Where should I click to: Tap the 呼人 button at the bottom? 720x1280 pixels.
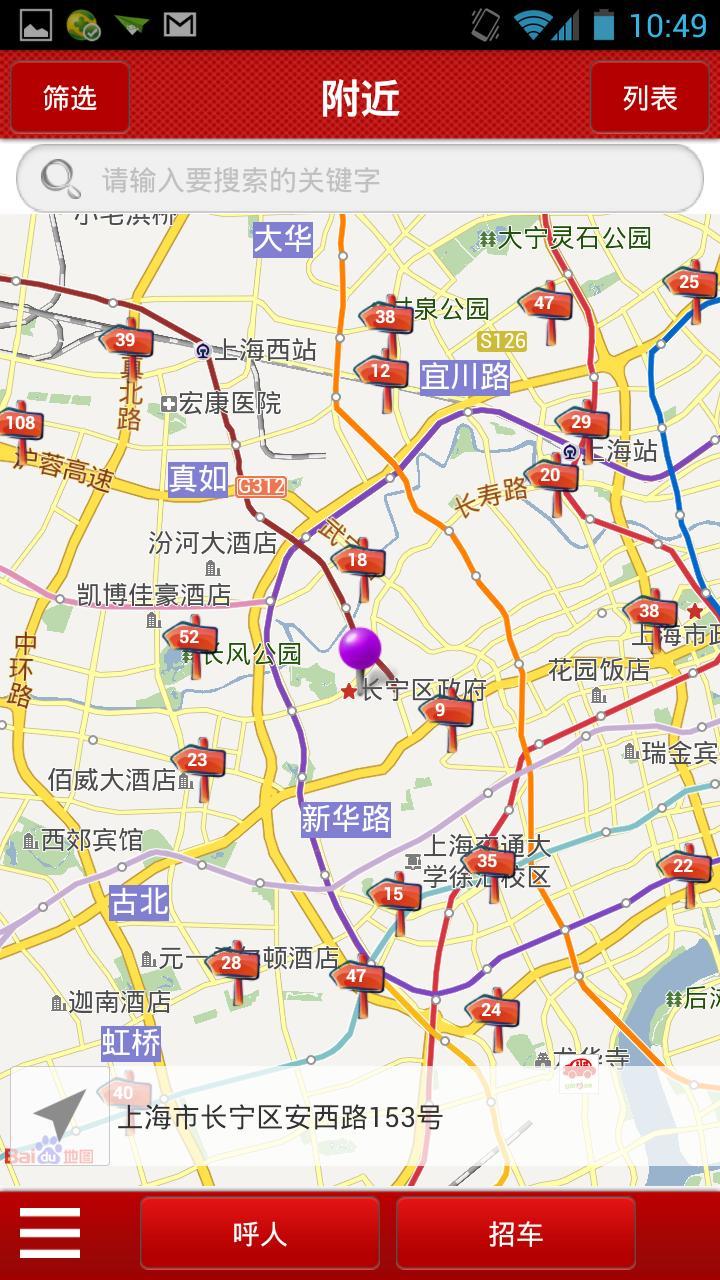pos(258,1234)
